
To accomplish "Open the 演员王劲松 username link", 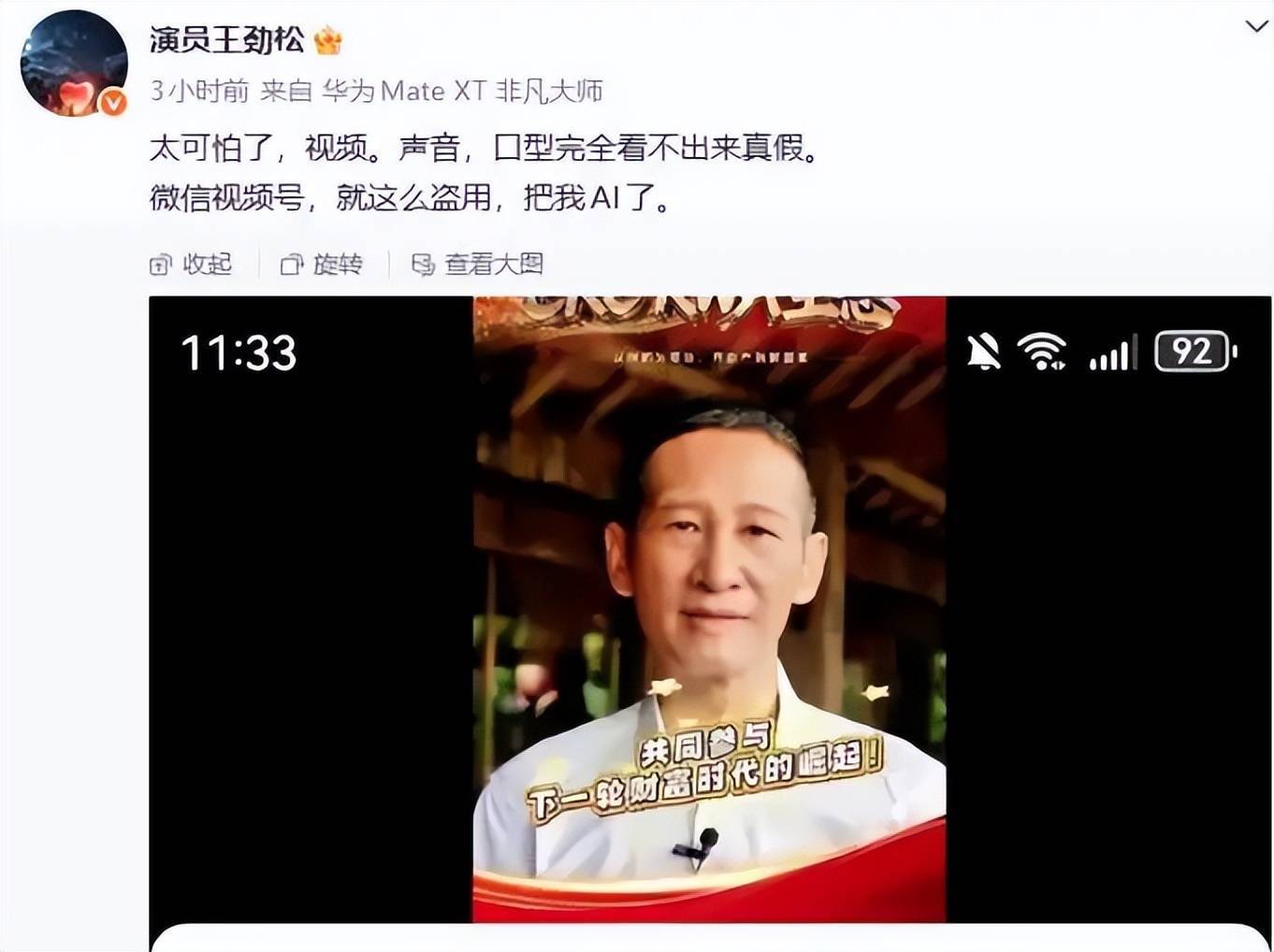I will (x=226, y=40).
